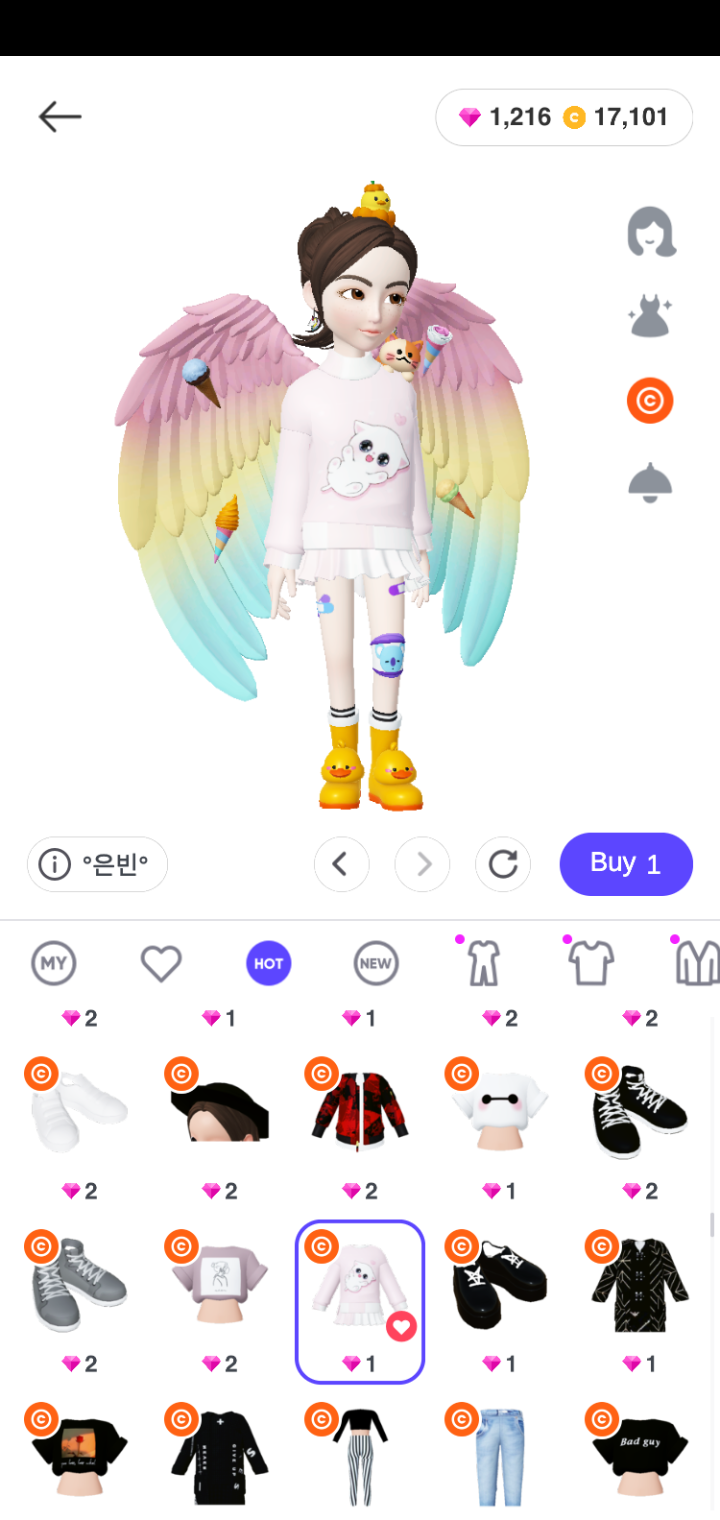The image size is (720, 1520).
Task: Open the T-shirt tops tab
Action: (x=589, y=962)
